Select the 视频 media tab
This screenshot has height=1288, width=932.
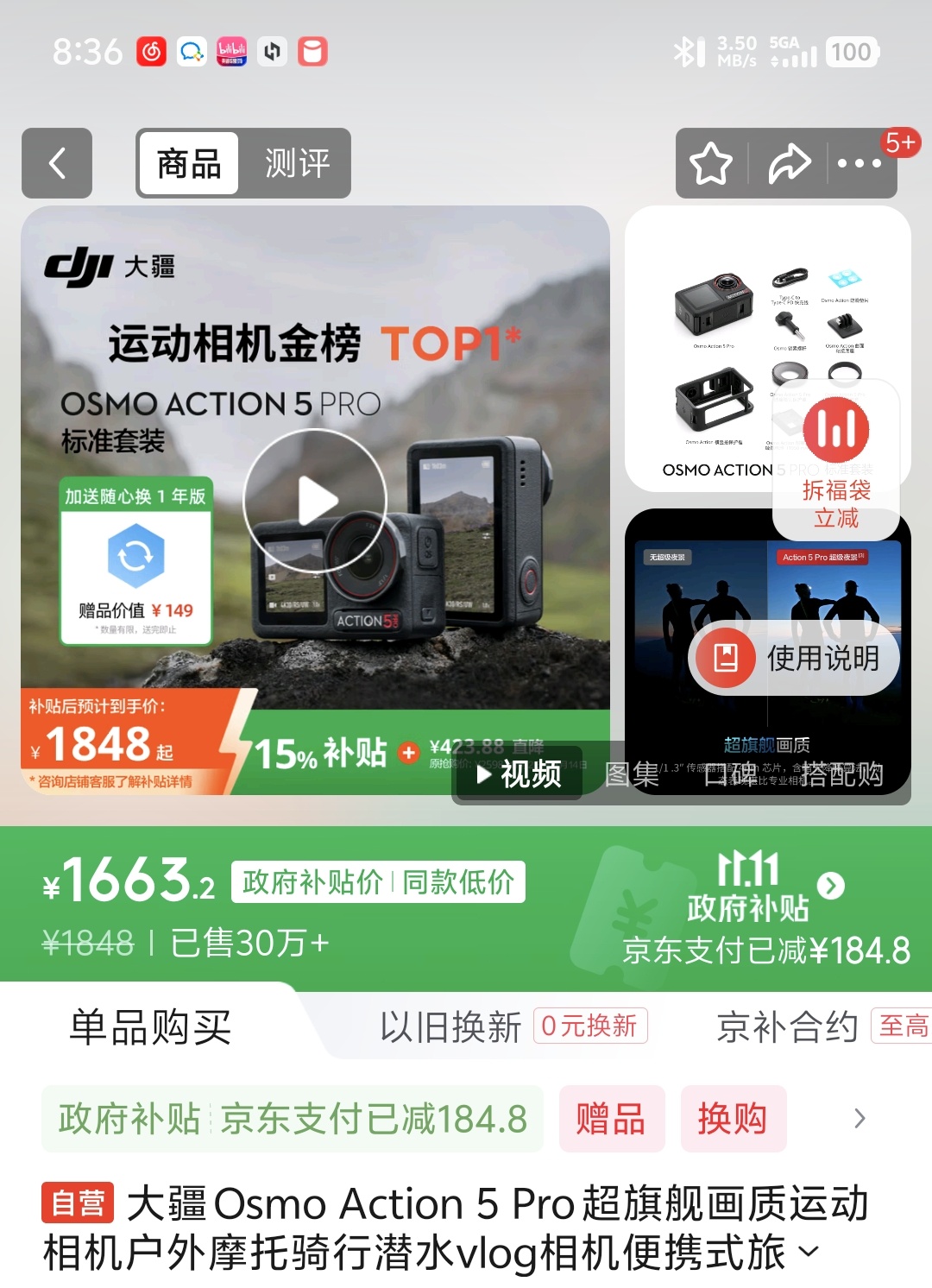click(520, 774)
